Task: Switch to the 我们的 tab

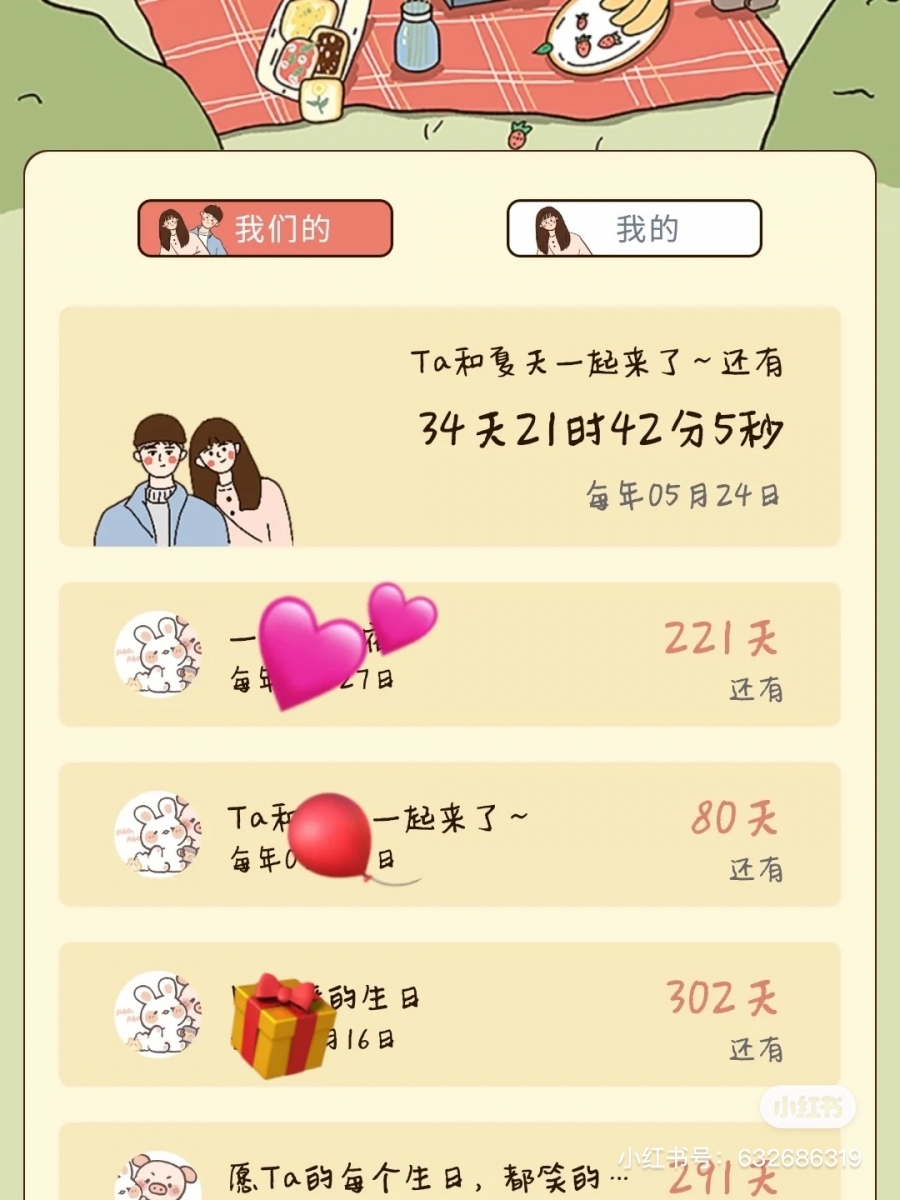Action: click(265, 229)
